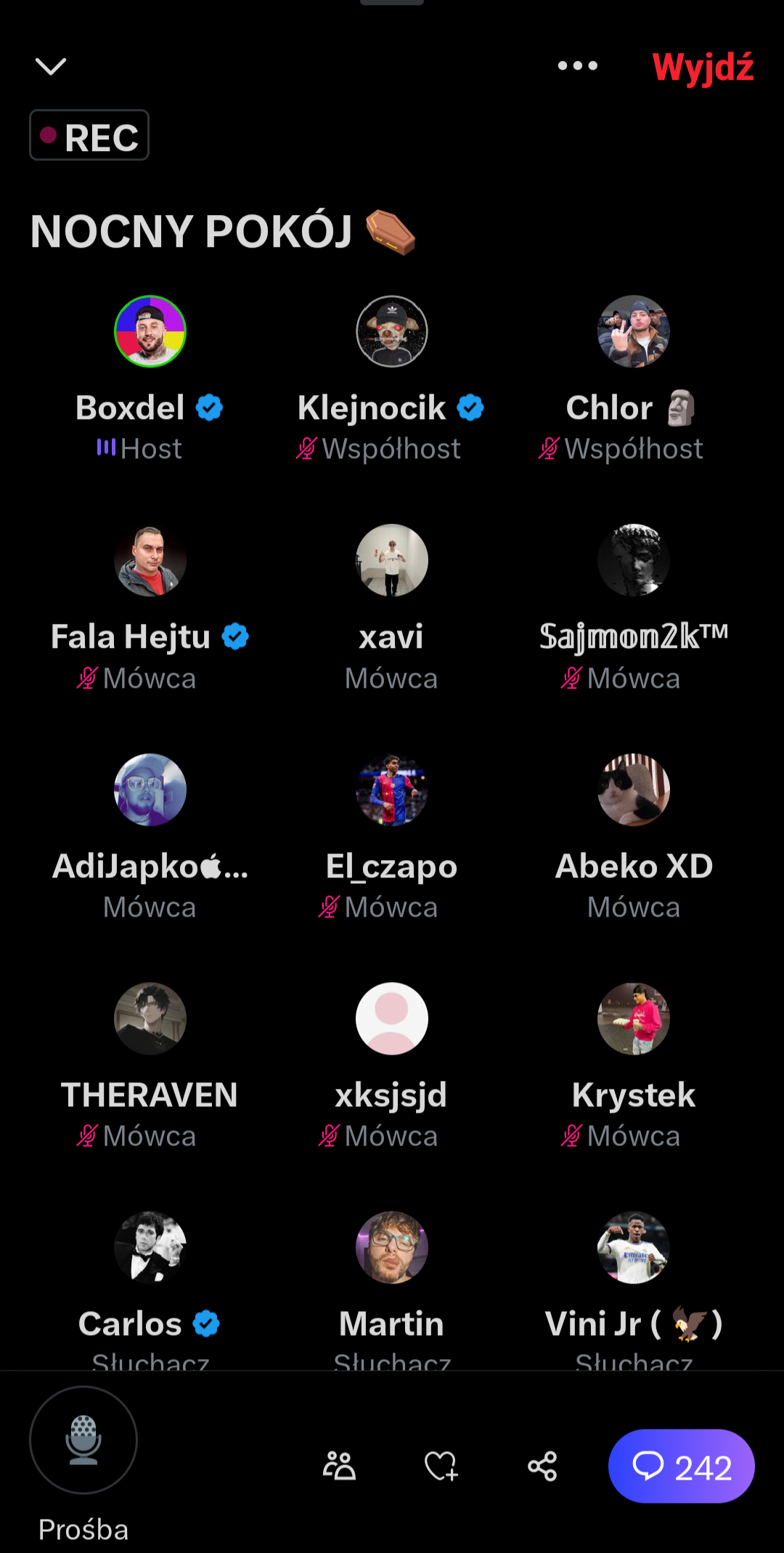
Task: Open AdiJapko's profile
Action: click(150, 790)
